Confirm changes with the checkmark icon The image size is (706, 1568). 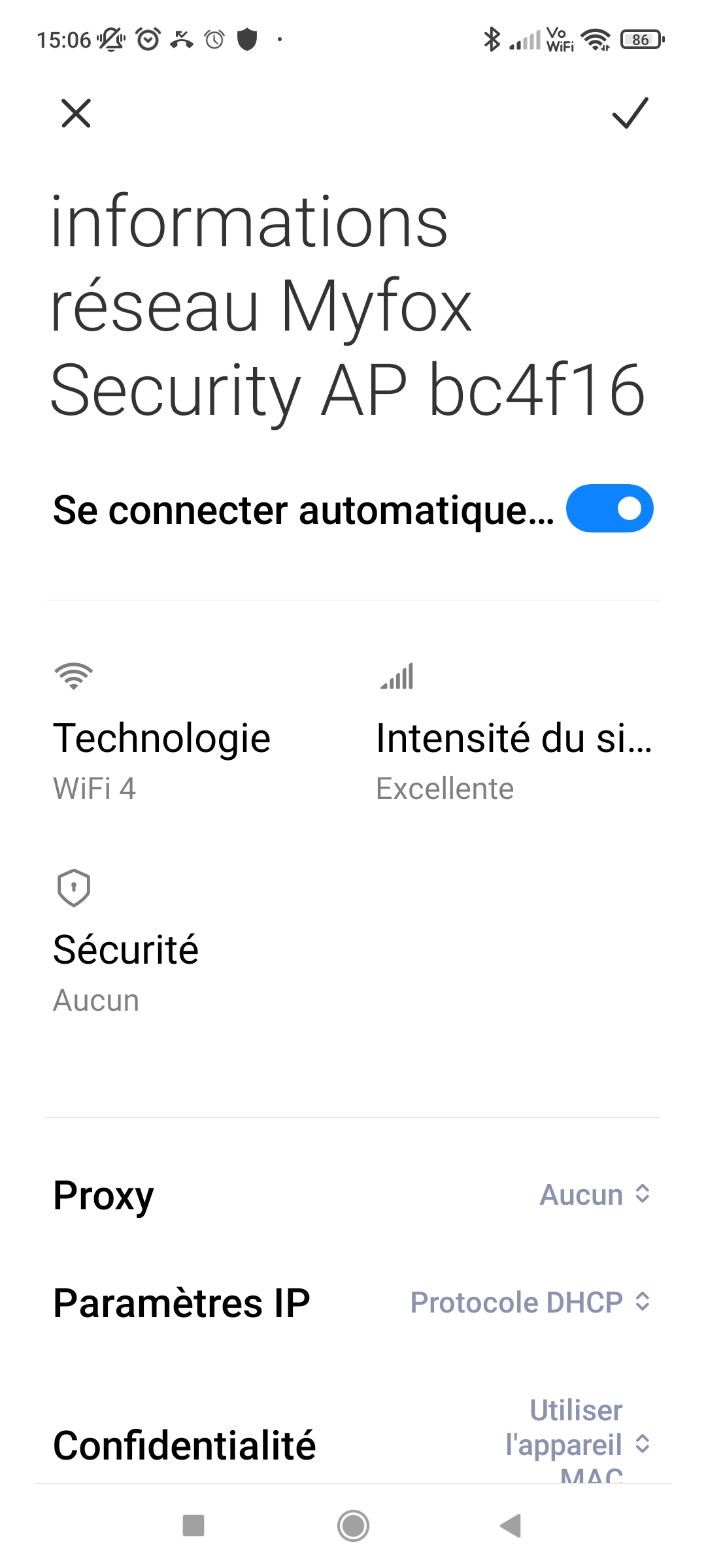pyautogui.click(x=630, y=113)
